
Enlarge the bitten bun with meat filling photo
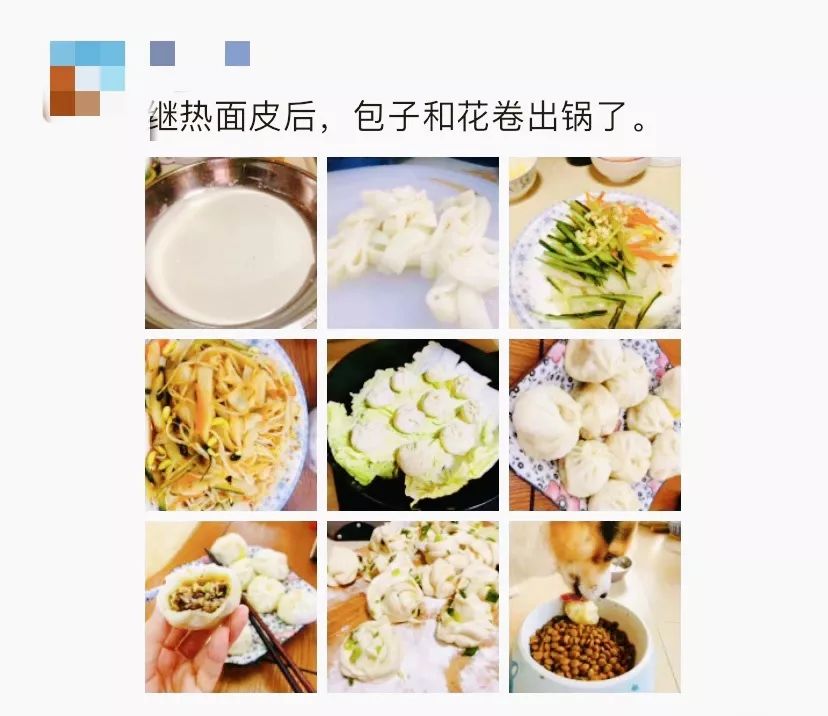(231, 607)
